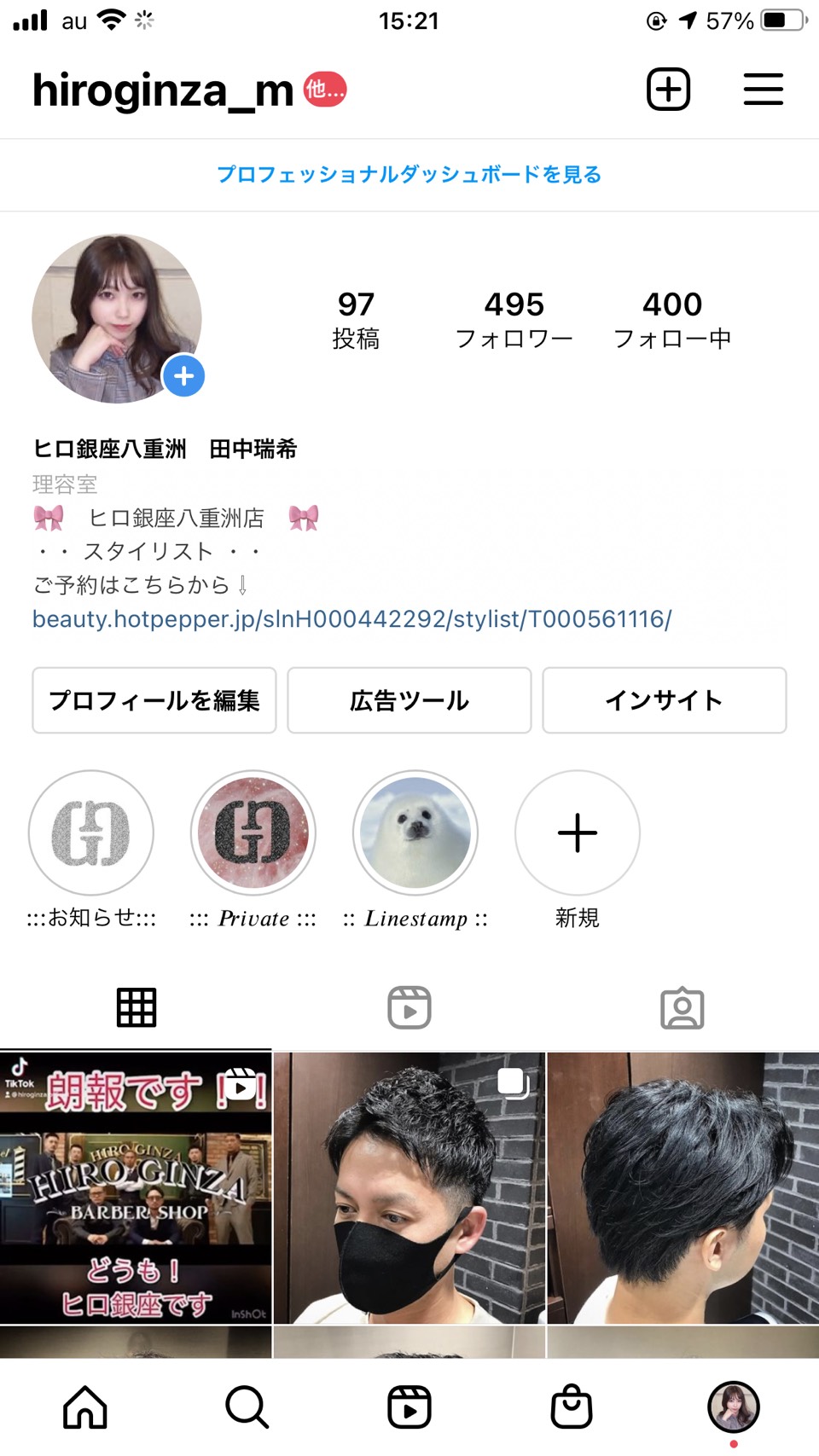
Task: Open 広告ツール (ad tools)
Action: click(409, 700)
